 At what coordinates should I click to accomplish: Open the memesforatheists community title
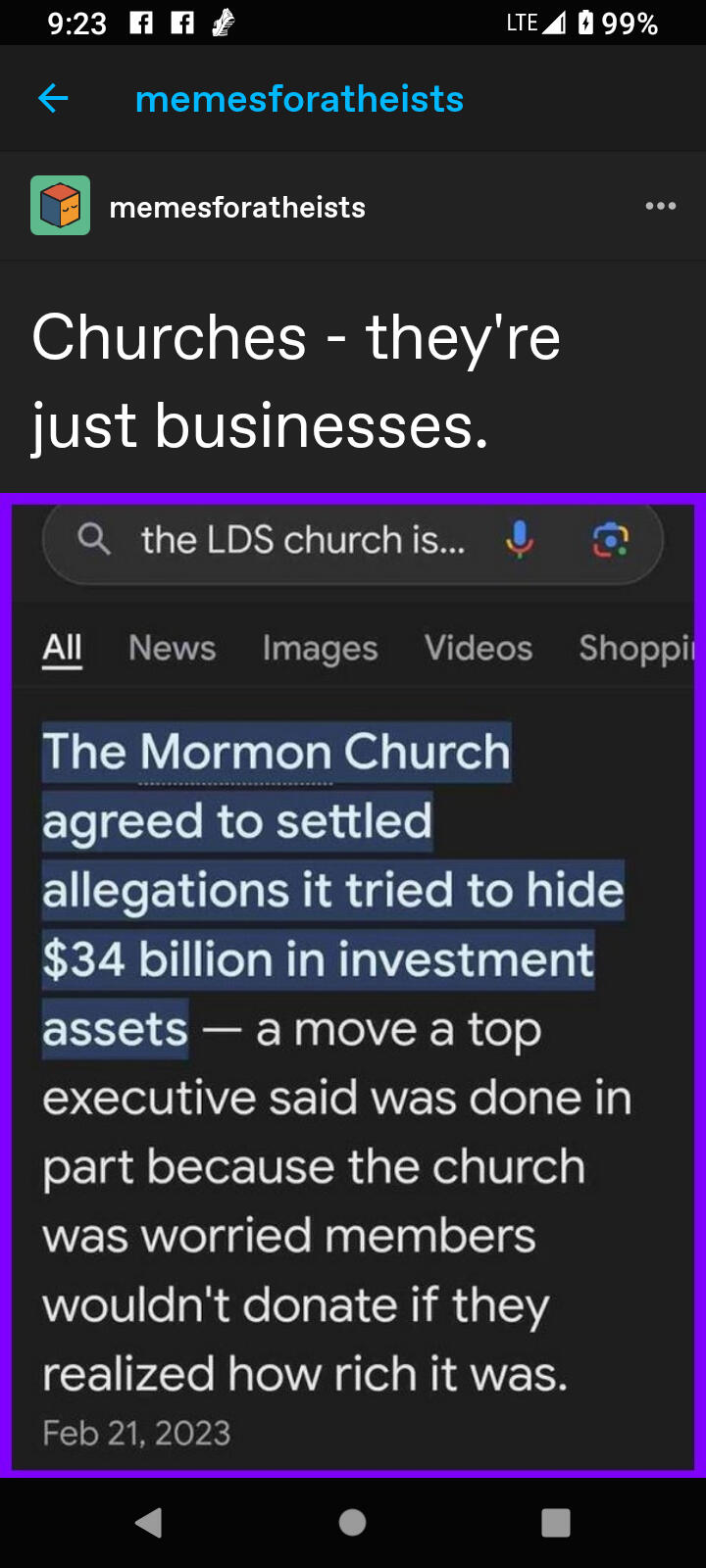click(299, 99)
